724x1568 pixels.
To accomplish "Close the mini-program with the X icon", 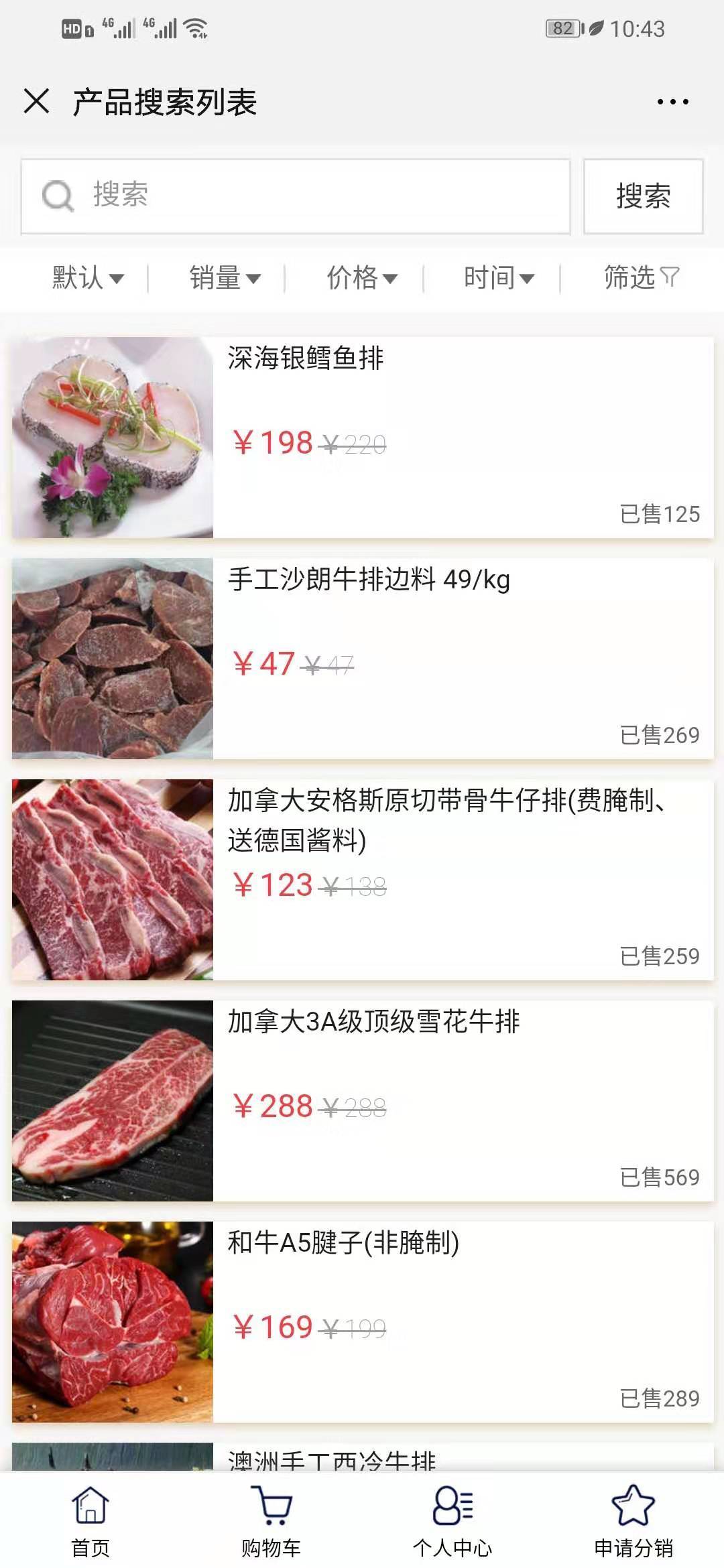I will 37,101.
